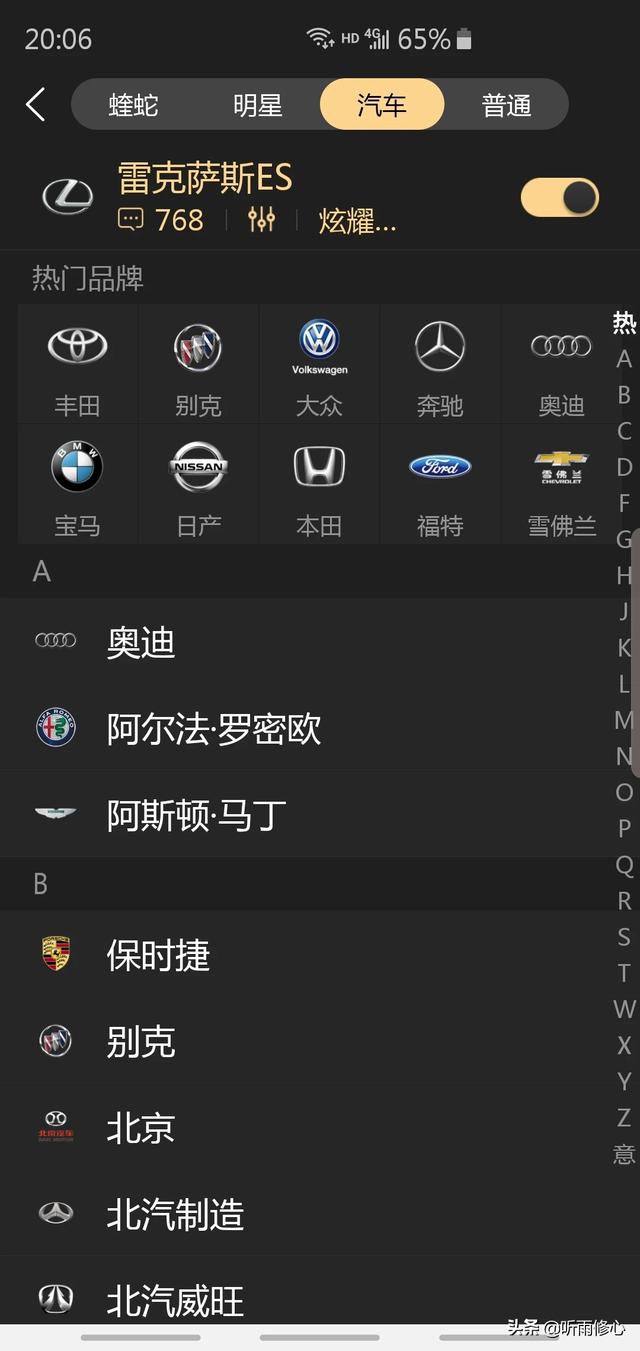Screen dimensions: 640x1351
Task: Pick 雪佛兰 in hot brands
Action: pyautogui.click(x=561, y=484)
